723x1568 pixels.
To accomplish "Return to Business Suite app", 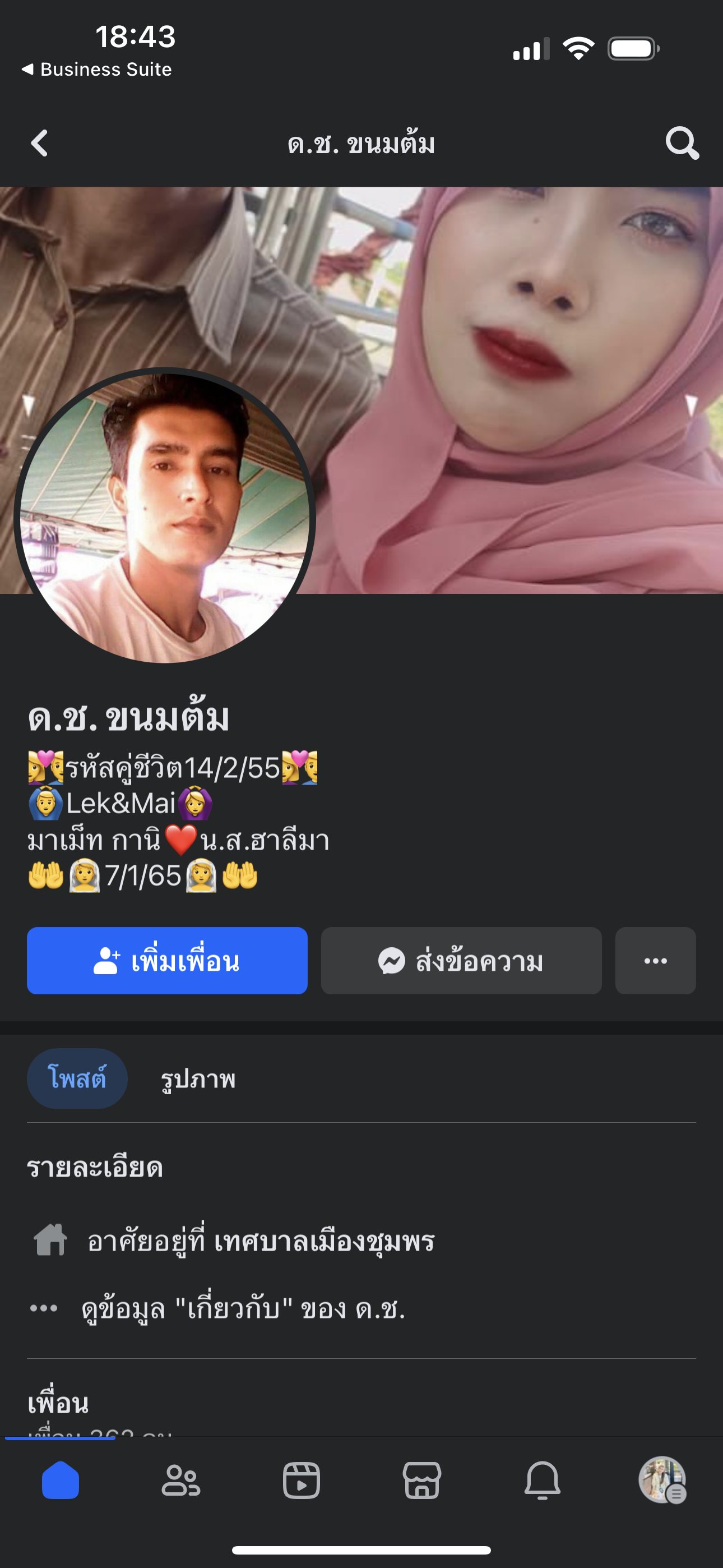I will pyautogui.click(x=98, y=70).
